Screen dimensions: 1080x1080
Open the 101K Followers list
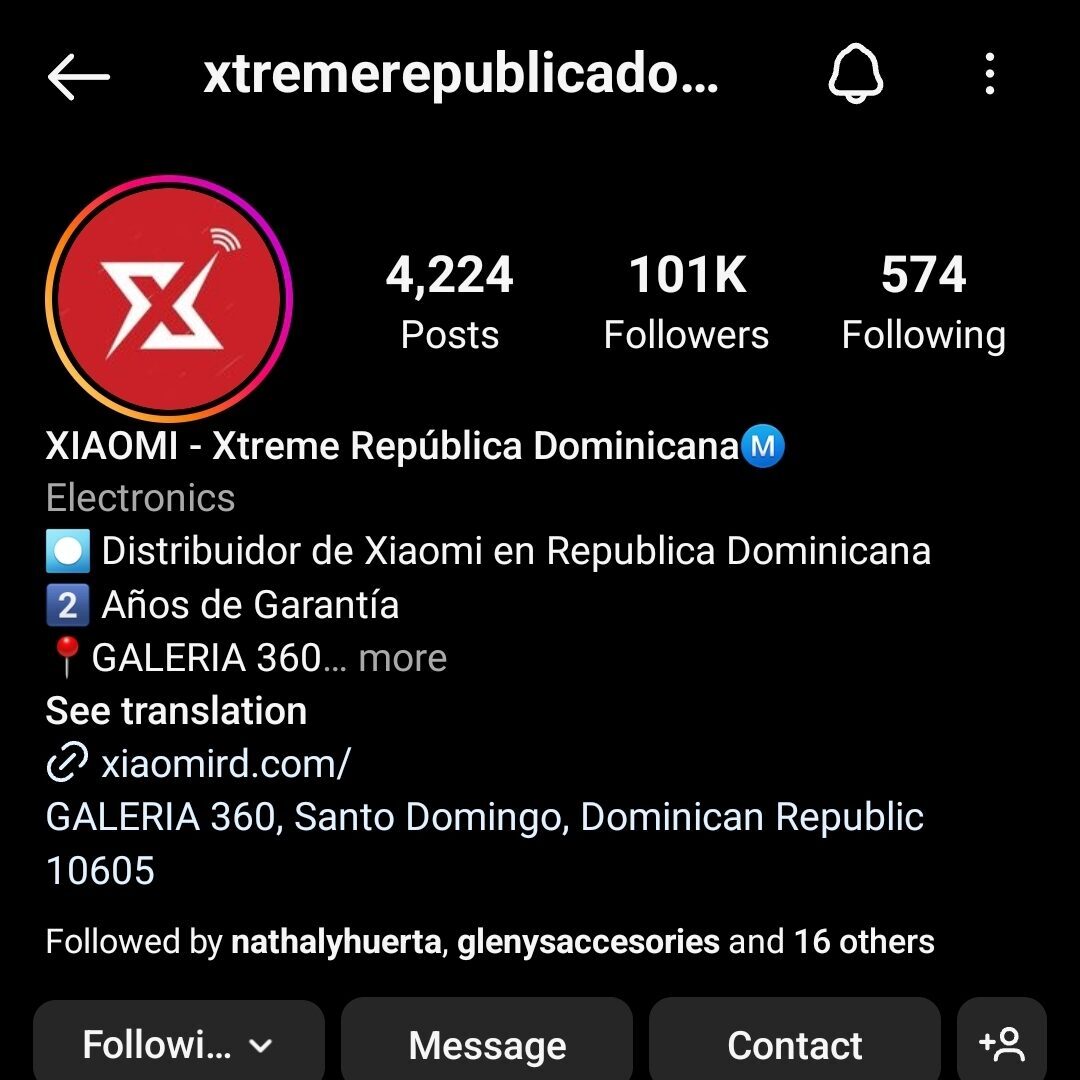click(686, 302)
